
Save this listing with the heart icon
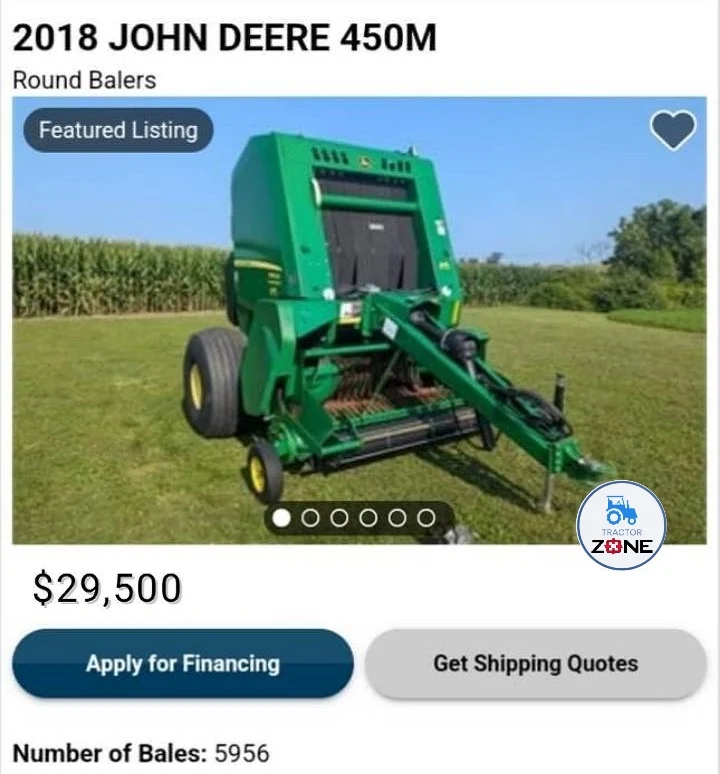pos(673,130)
